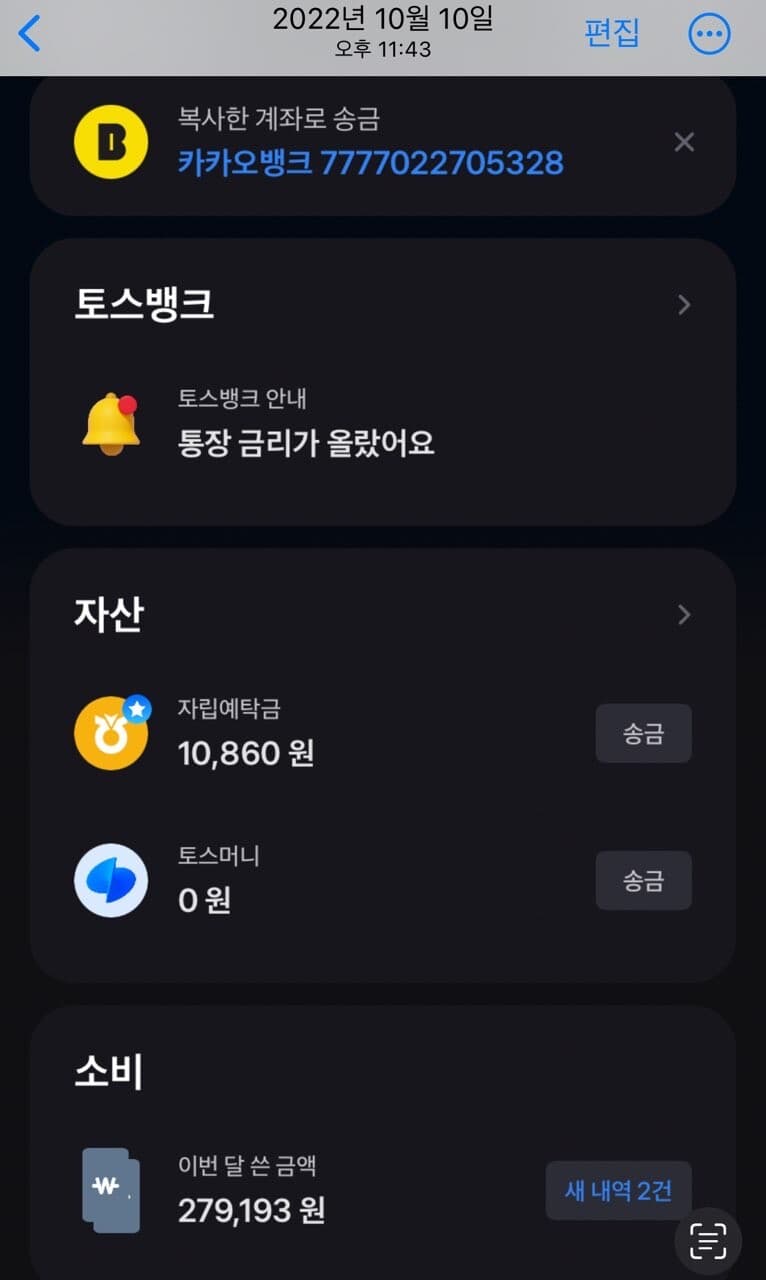Open 새 내역 2건 in 소비
Viewport: 766px width, 1280px height.
(618, 1190)
